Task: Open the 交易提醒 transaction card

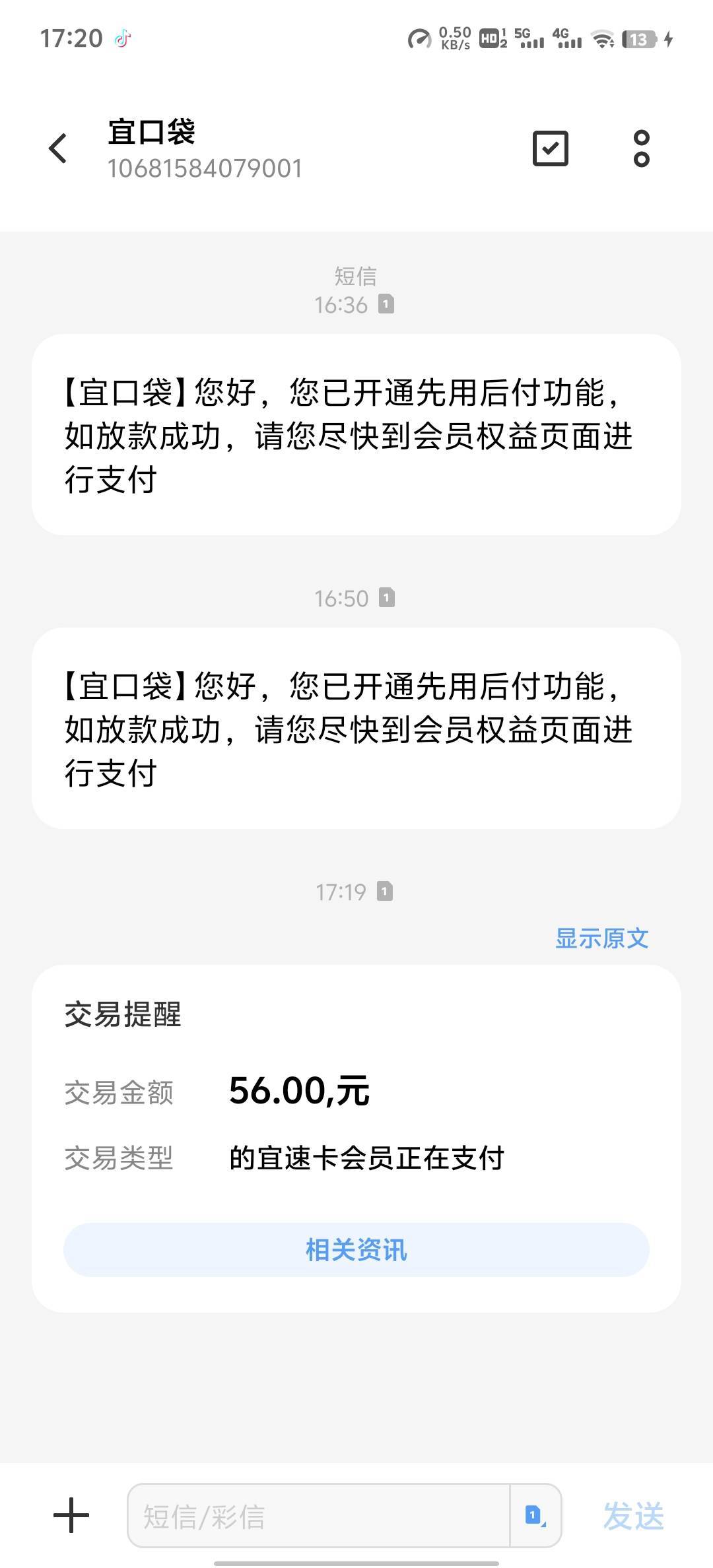Action: coord(356,1089)
